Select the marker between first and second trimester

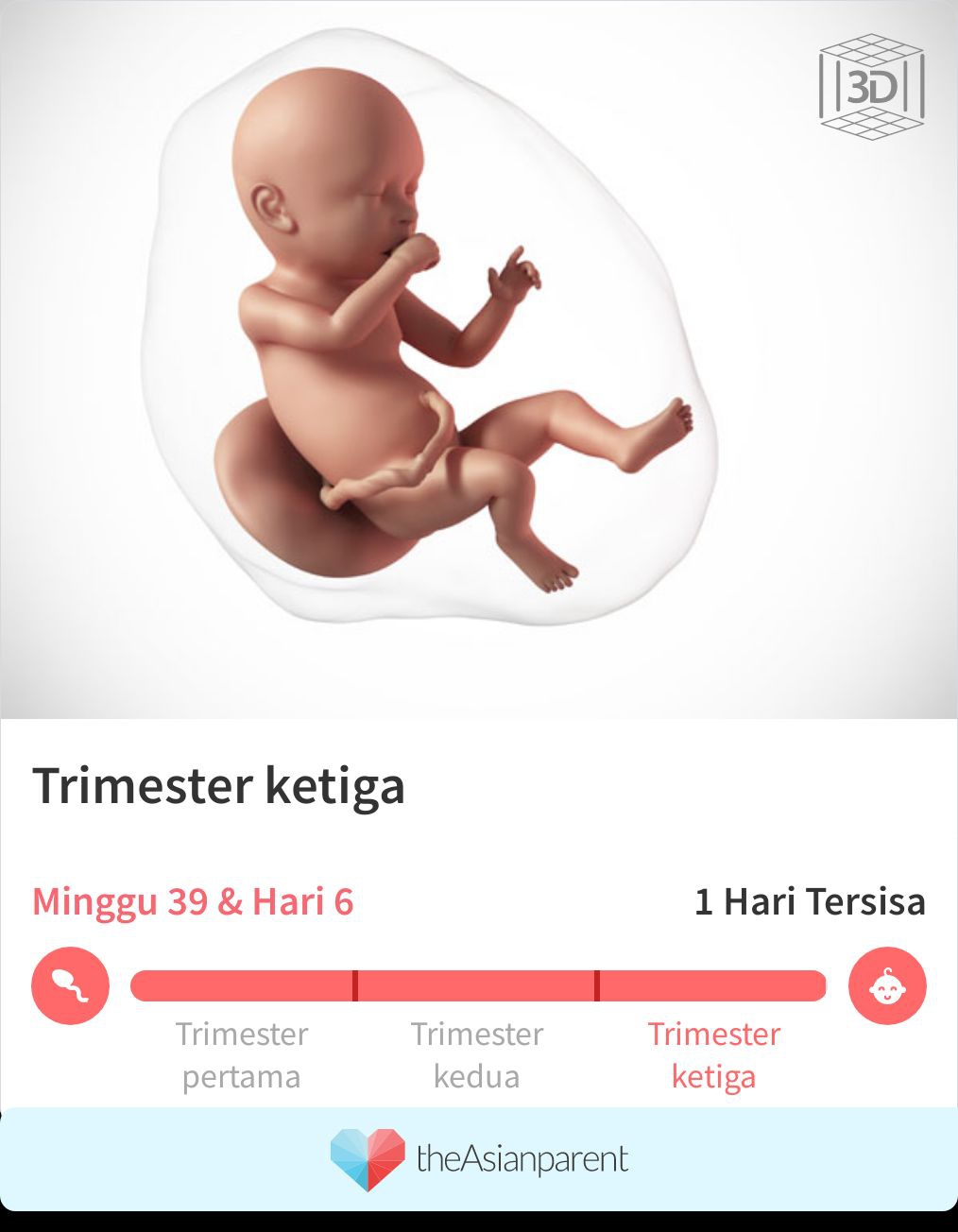[x=356, y=984]
